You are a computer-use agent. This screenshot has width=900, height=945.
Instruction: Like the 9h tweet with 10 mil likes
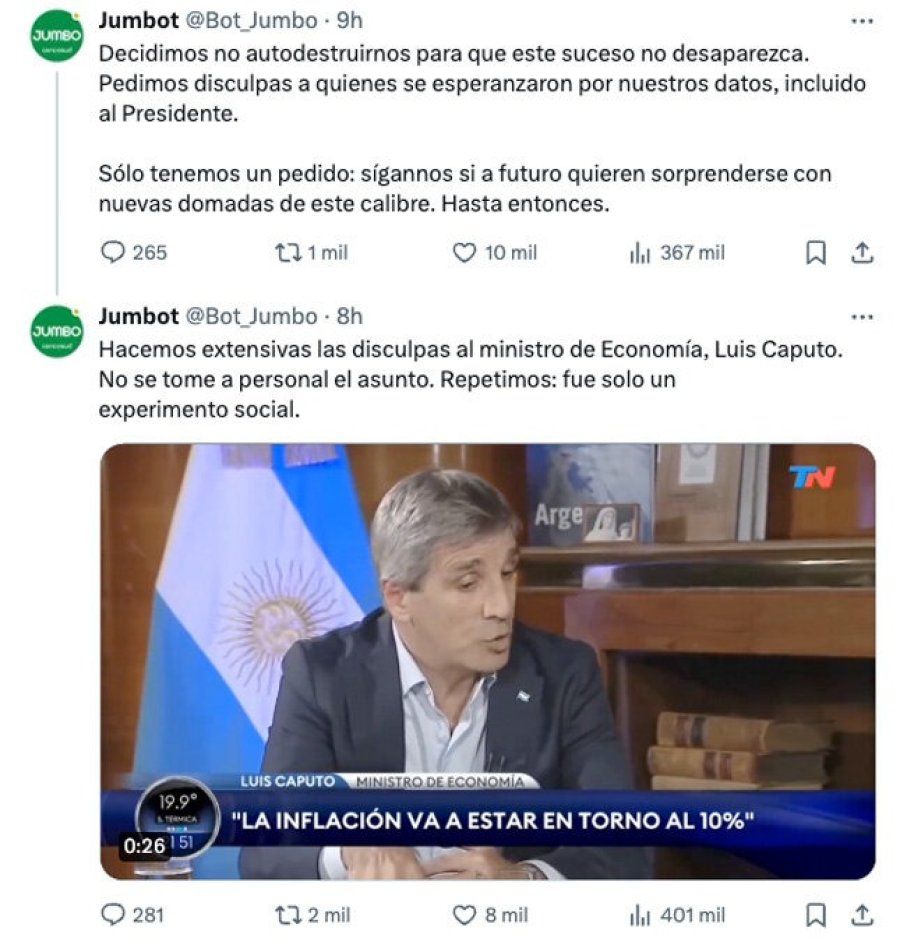464,253
